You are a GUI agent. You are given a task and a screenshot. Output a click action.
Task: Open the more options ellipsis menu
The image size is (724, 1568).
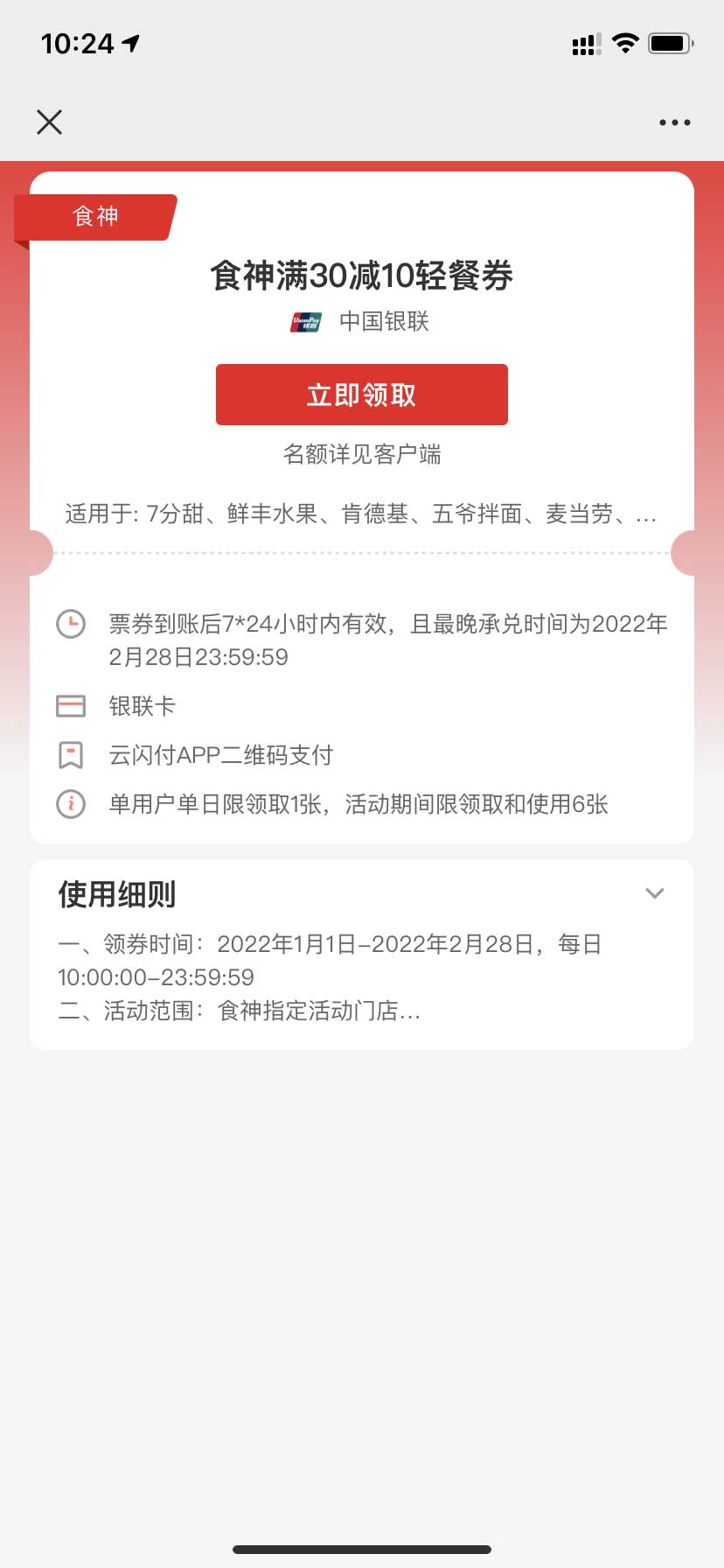point(674,122)
